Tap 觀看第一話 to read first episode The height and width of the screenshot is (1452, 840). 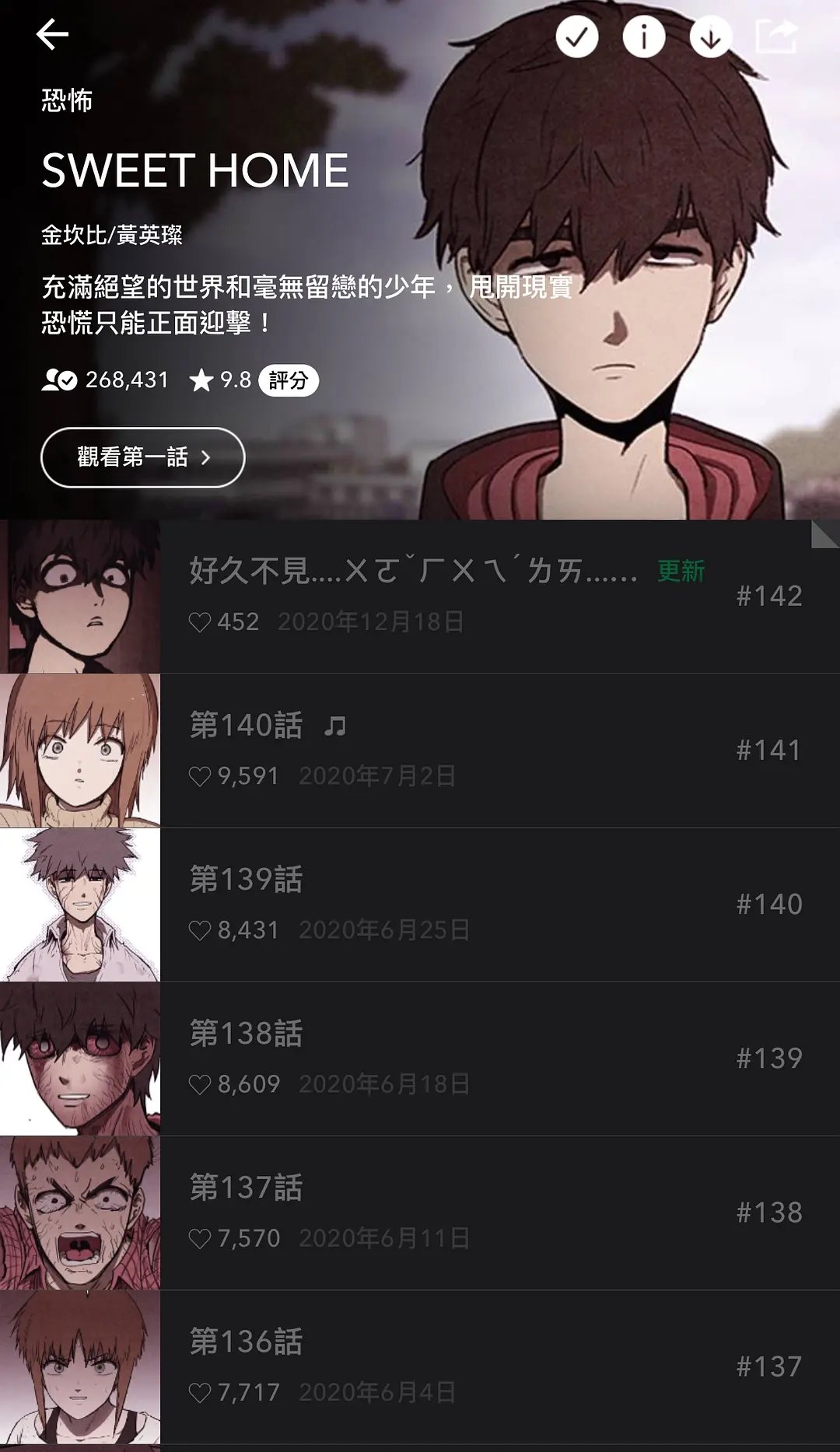click(143, 457)
